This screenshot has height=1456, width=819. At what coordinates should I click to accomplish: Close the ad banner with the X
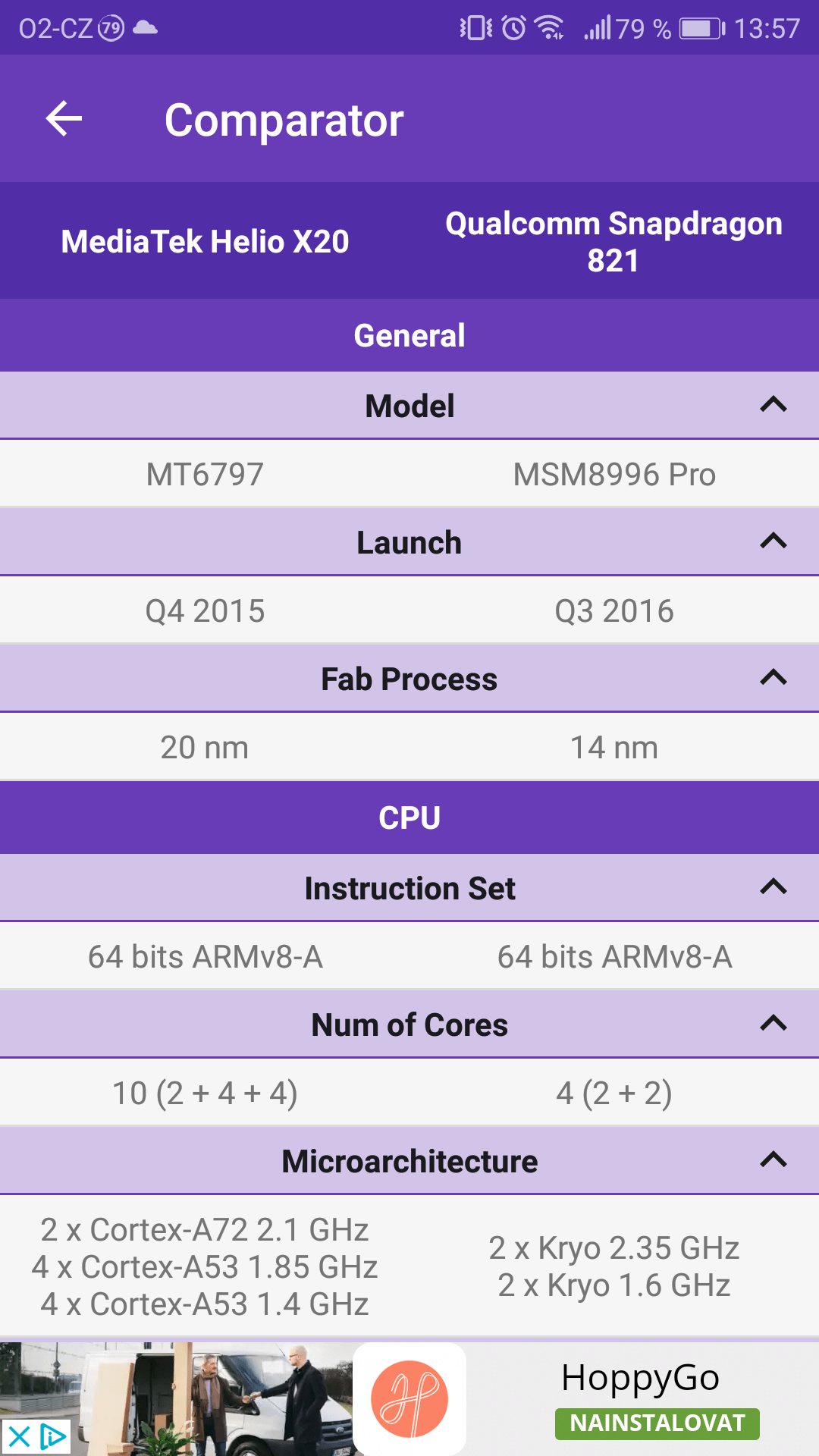[x=18, y=1436]
